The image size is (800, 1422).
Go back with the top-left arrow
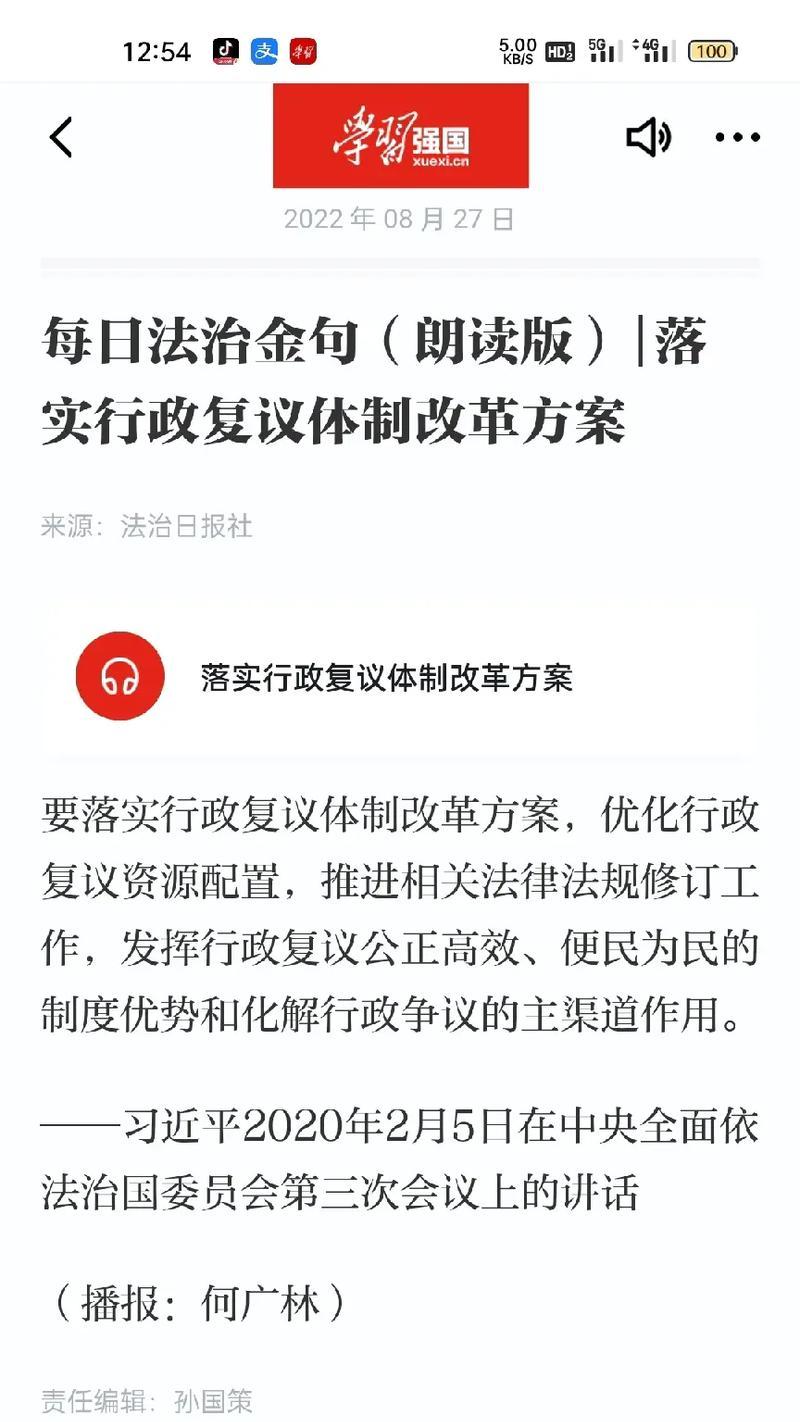coord(61,137)
